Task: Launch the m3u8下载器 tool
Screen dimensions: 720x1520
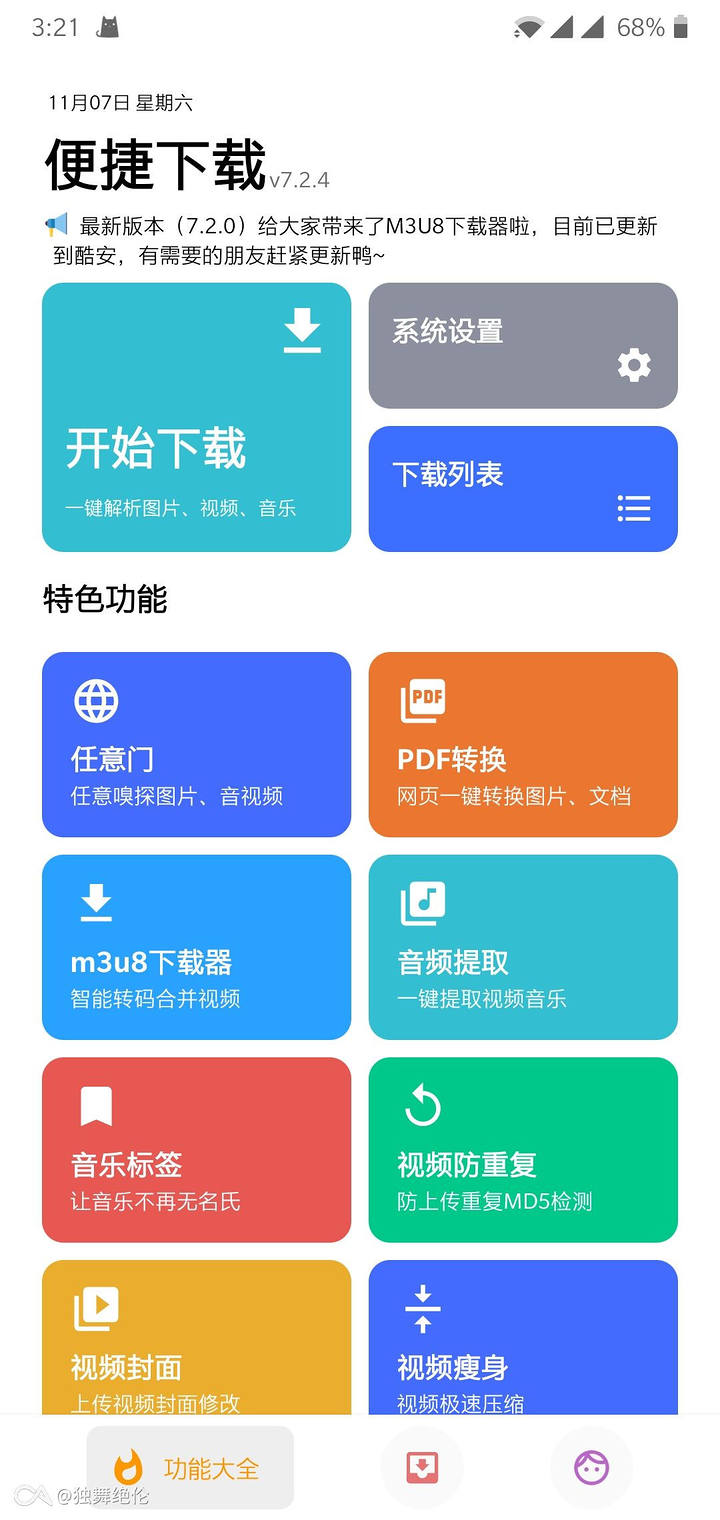Action: [196, 947]
